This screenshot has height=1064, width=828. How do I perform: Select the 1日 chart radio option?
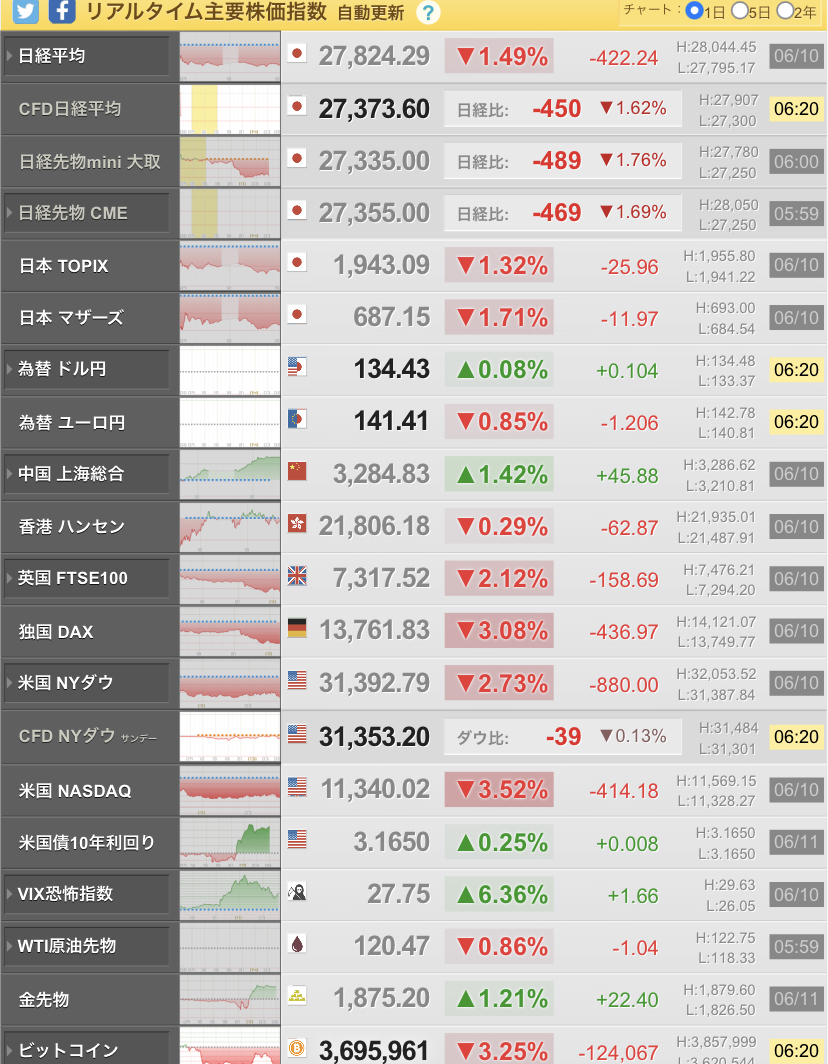pos(694,12)
